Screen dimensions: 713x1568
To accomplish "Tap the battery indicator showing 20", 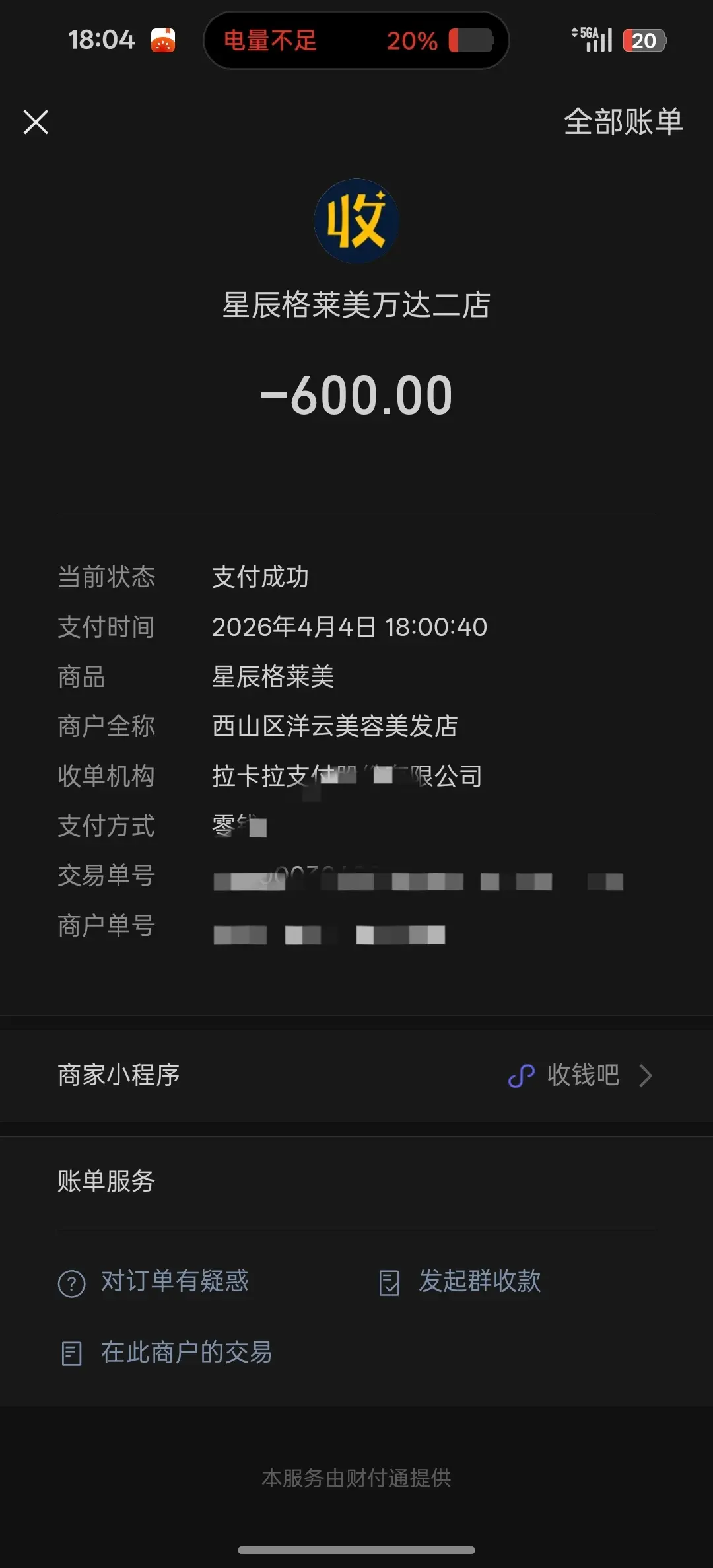I will 643,41.
